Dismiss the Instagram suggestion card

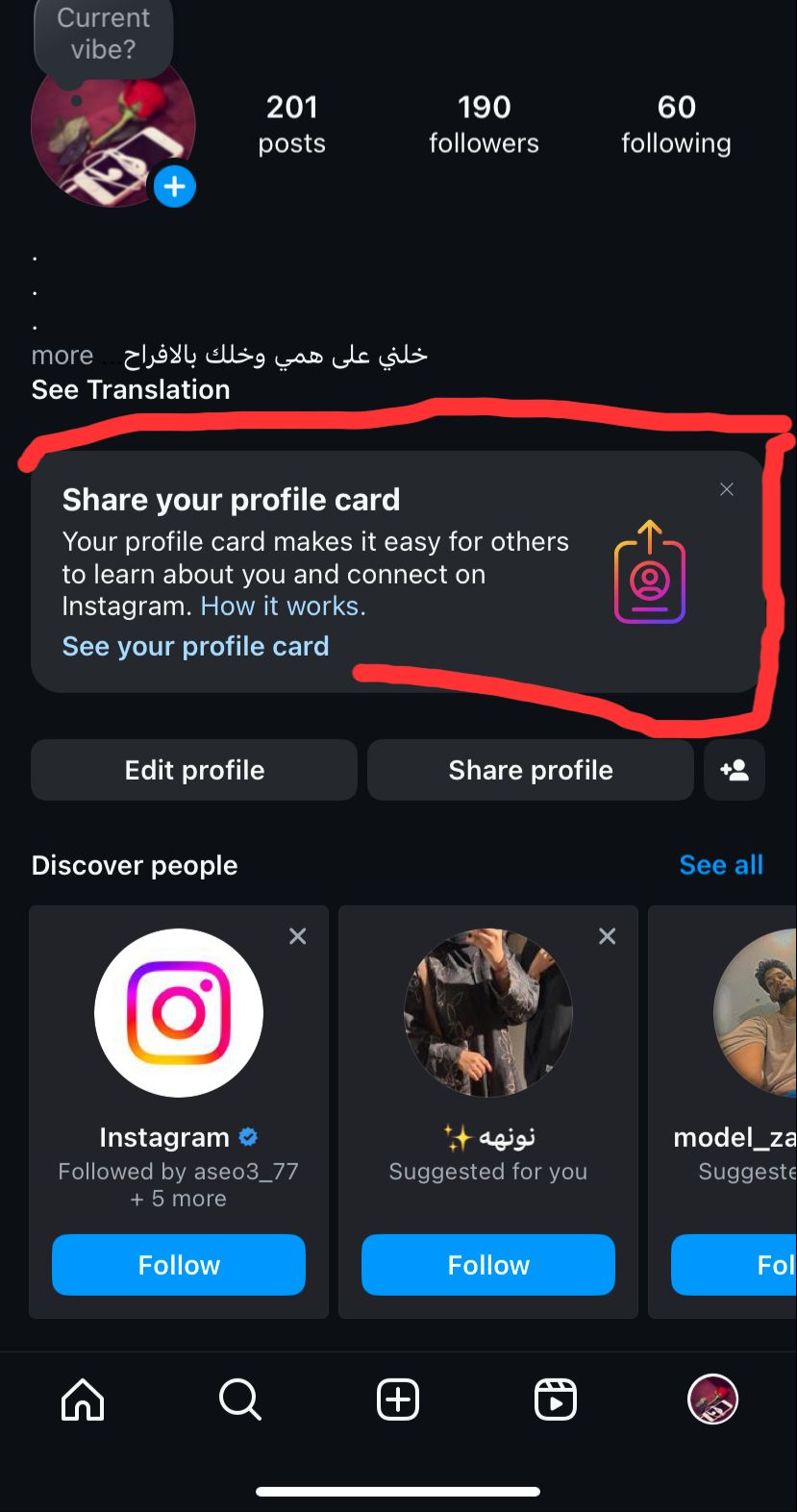(298, 936)
